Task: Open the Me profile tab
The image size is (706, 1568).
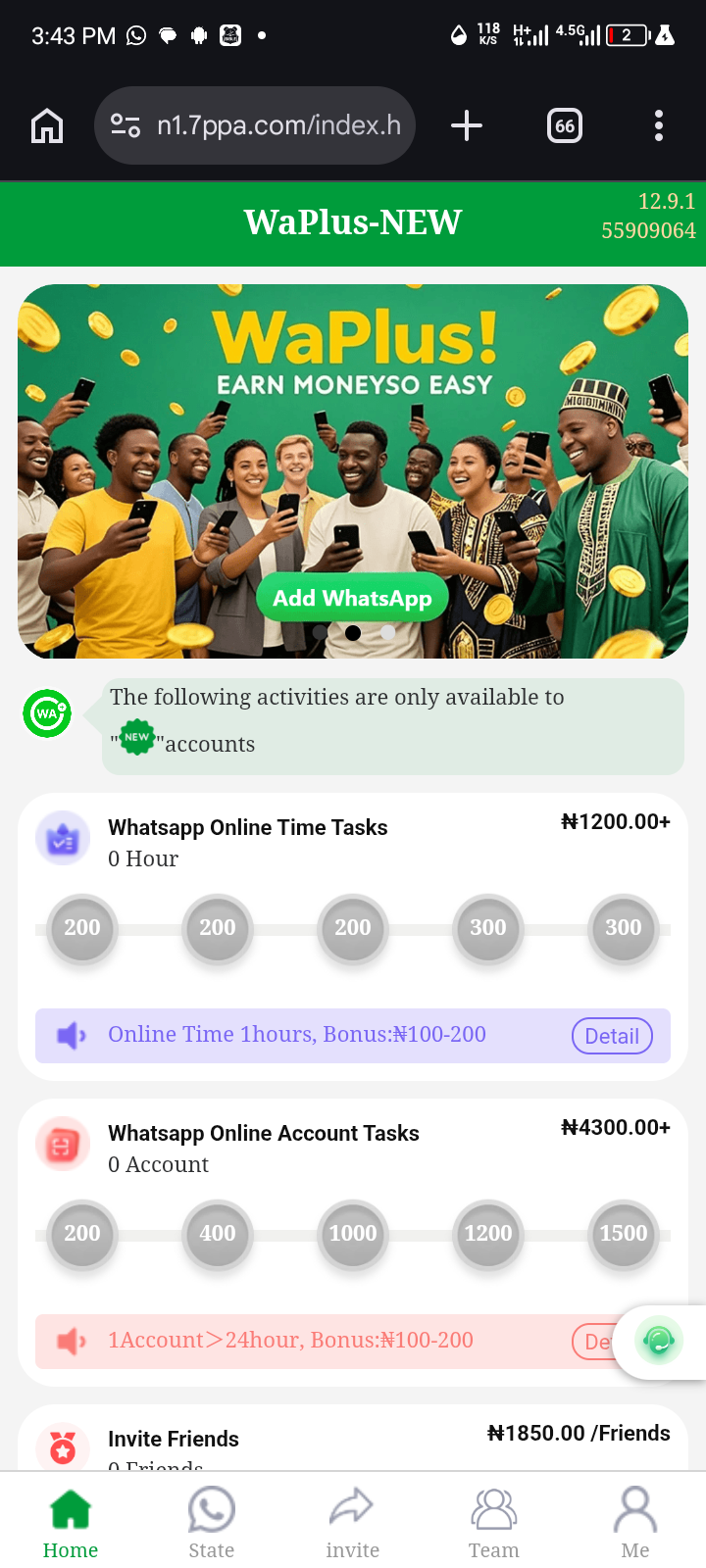Action: coord(635,1522)
